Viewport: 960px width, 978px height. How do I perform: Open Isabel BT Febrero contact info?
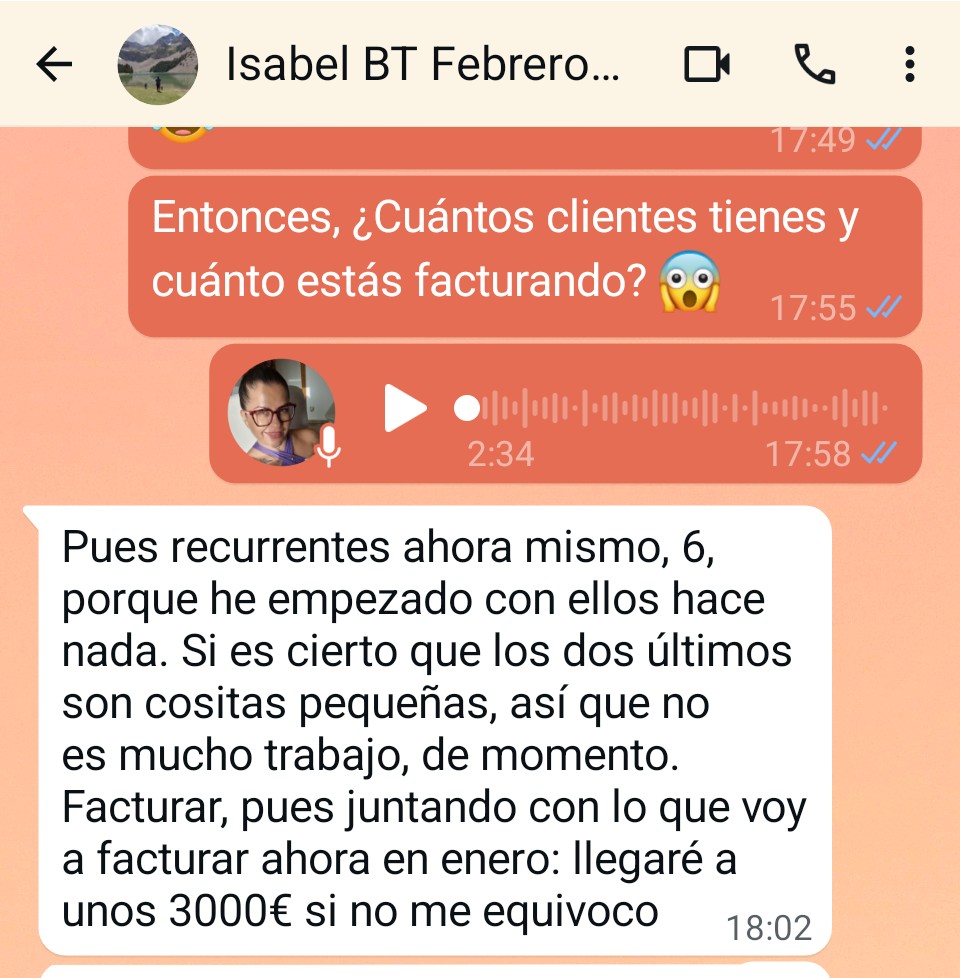[423, 65]
